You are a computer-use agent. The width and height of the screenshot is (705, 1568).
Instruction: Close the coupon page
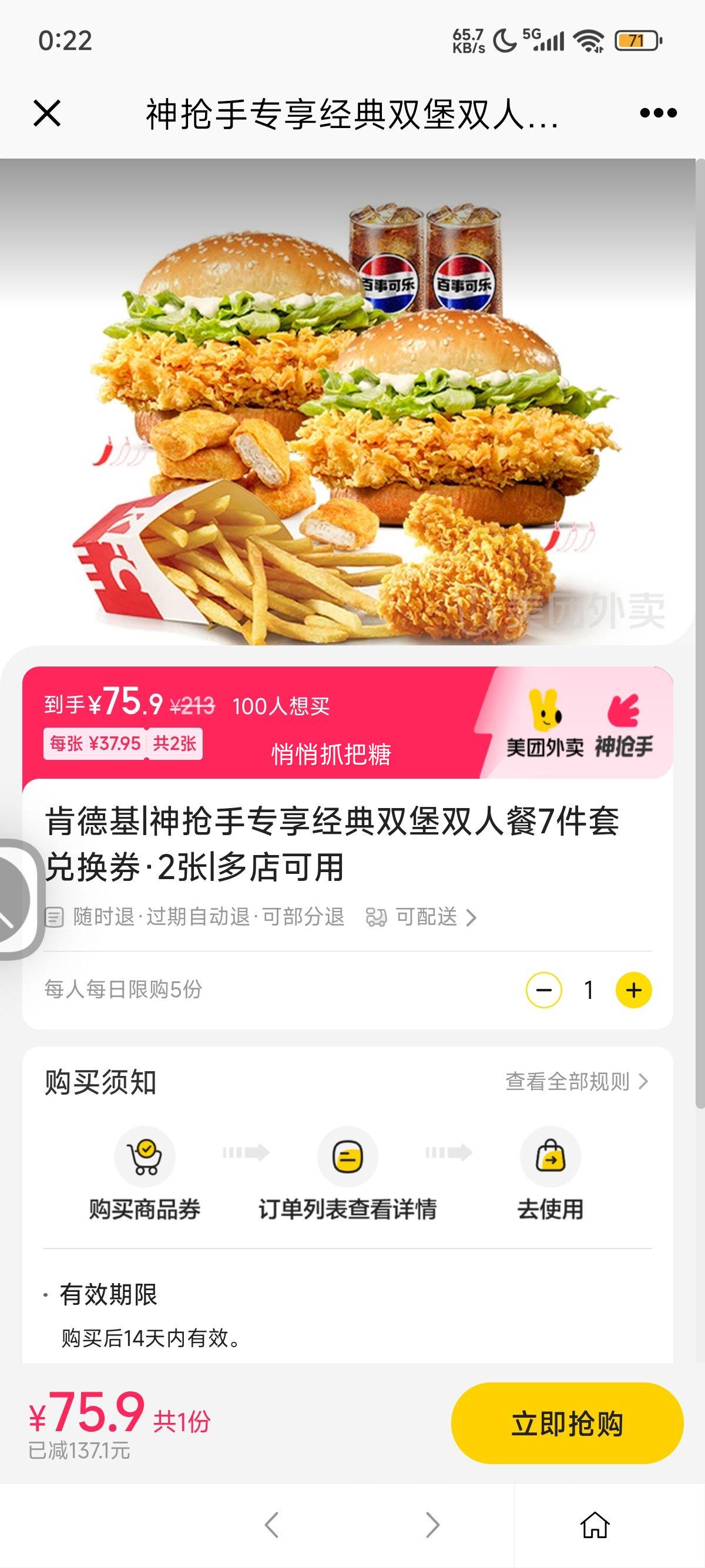[47, 113]
